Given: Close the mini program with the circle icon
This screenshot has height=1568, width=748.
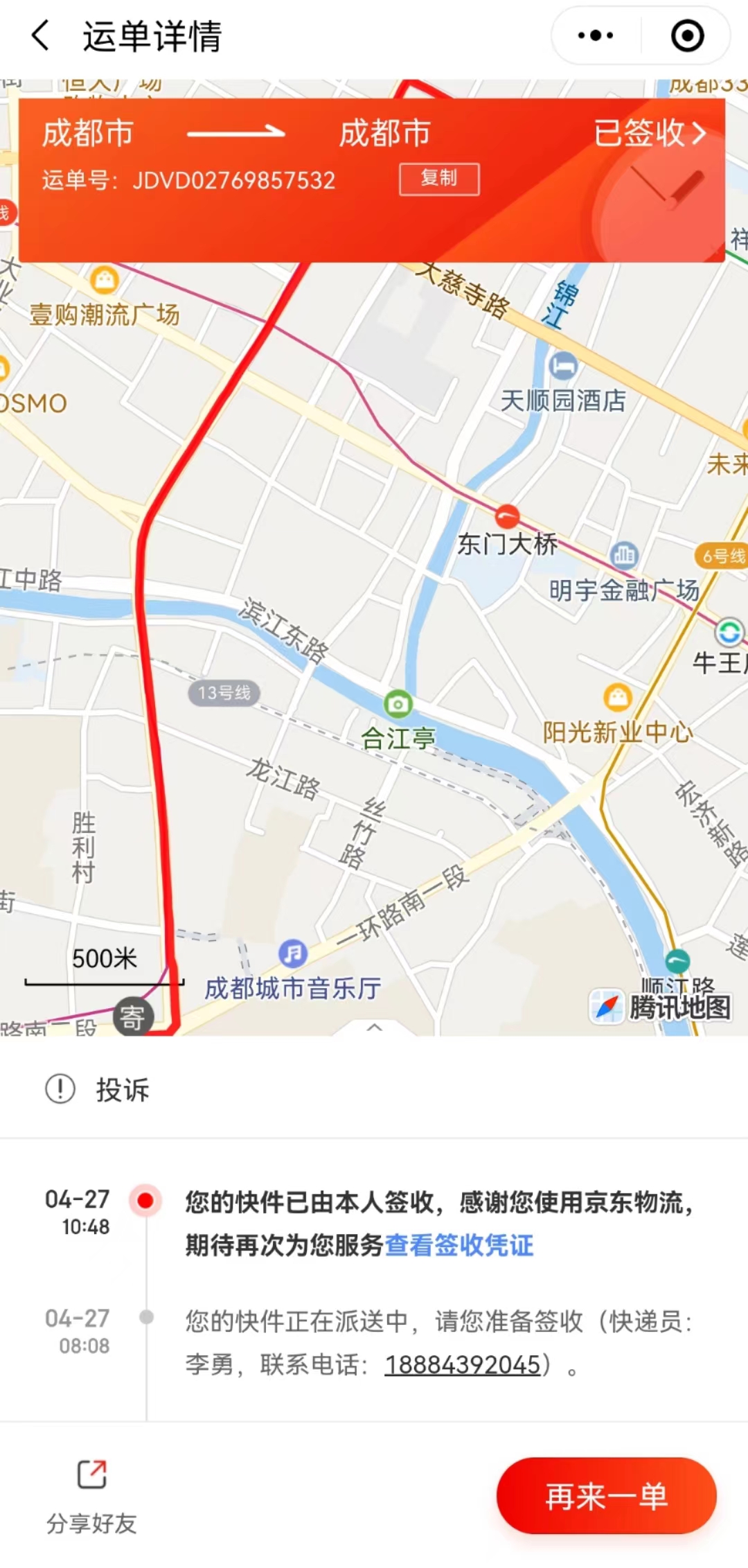Looking at the screenshot, I should point(687,35).
